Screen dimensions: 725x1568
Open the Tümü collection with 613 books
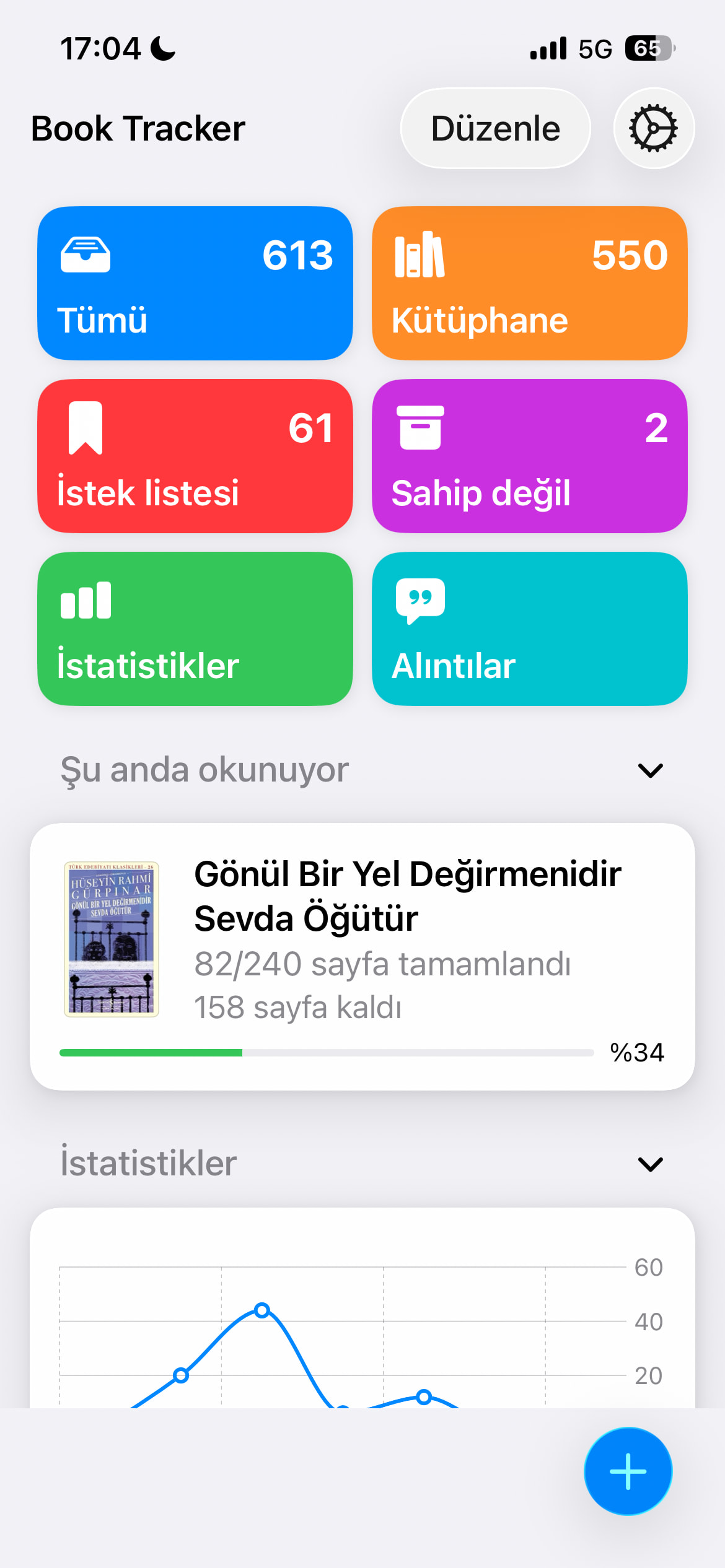pos(195,283)
